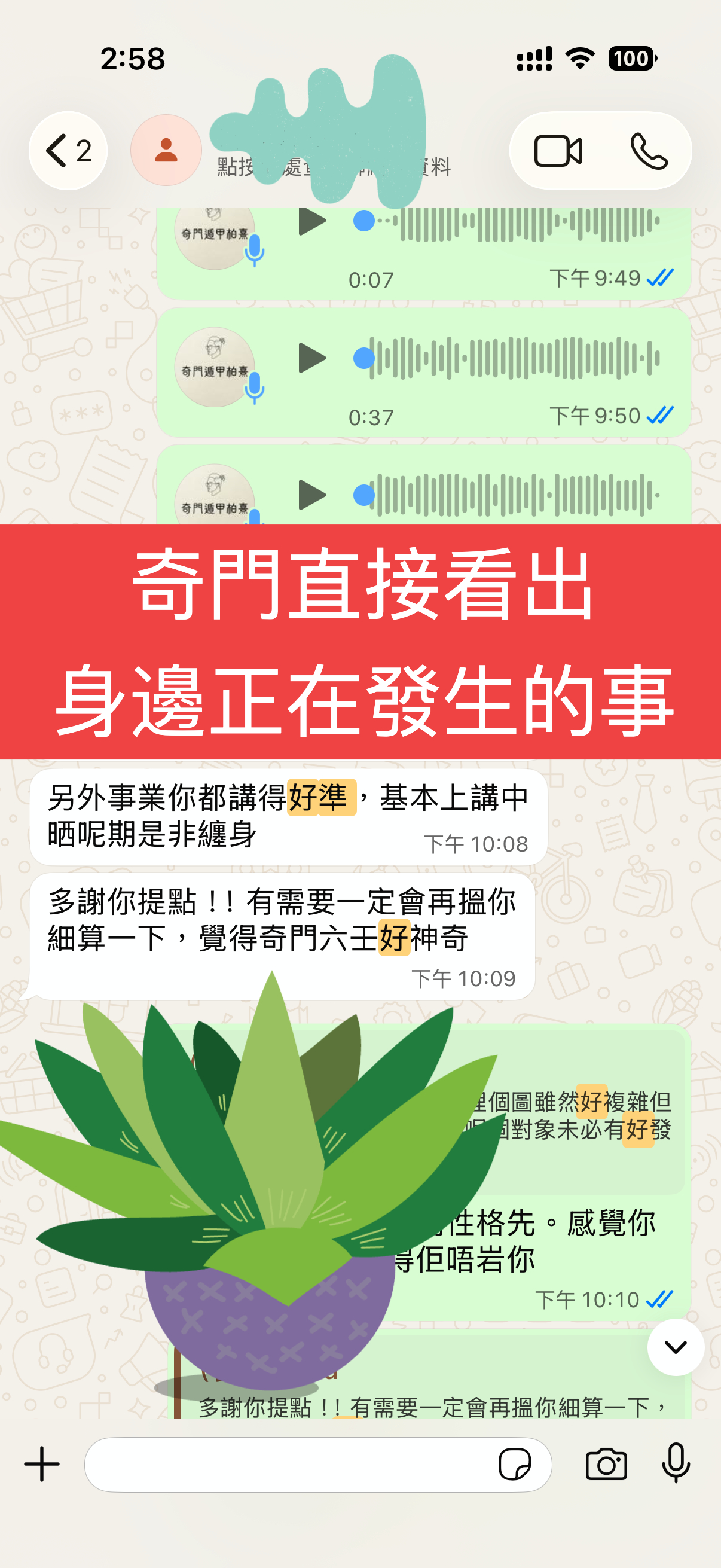Record a voice message with the microphone
The height and width of the screenshot is (1568, 721).
676,1463
